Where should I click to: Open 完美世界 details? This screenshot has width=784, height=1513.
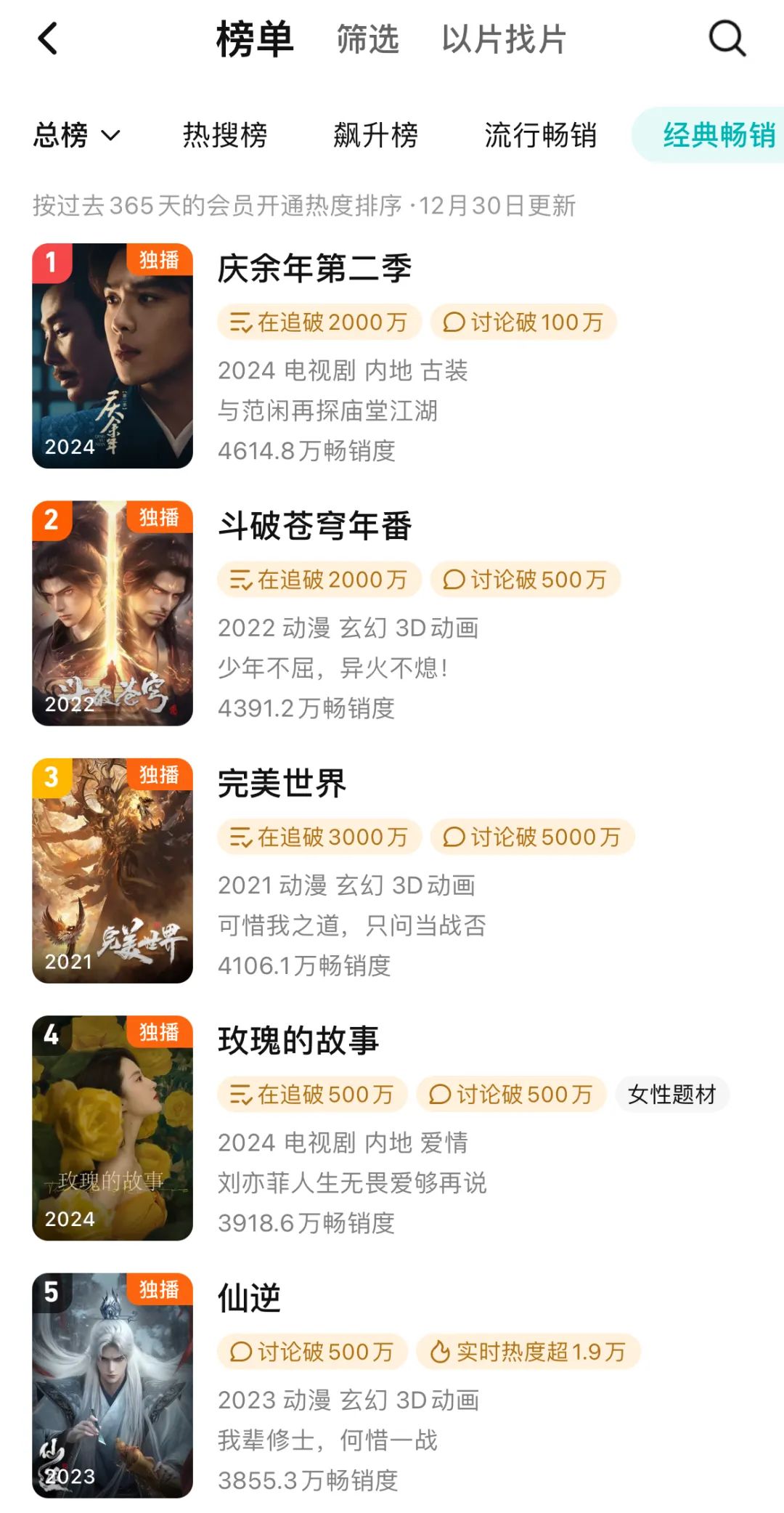click(x=282, y=784)
